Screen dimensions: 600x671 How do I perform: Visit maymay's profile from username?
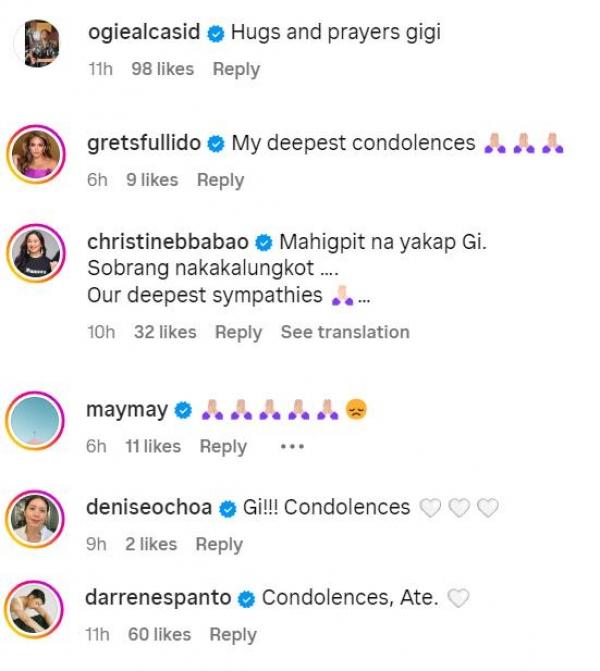(128, 409)
